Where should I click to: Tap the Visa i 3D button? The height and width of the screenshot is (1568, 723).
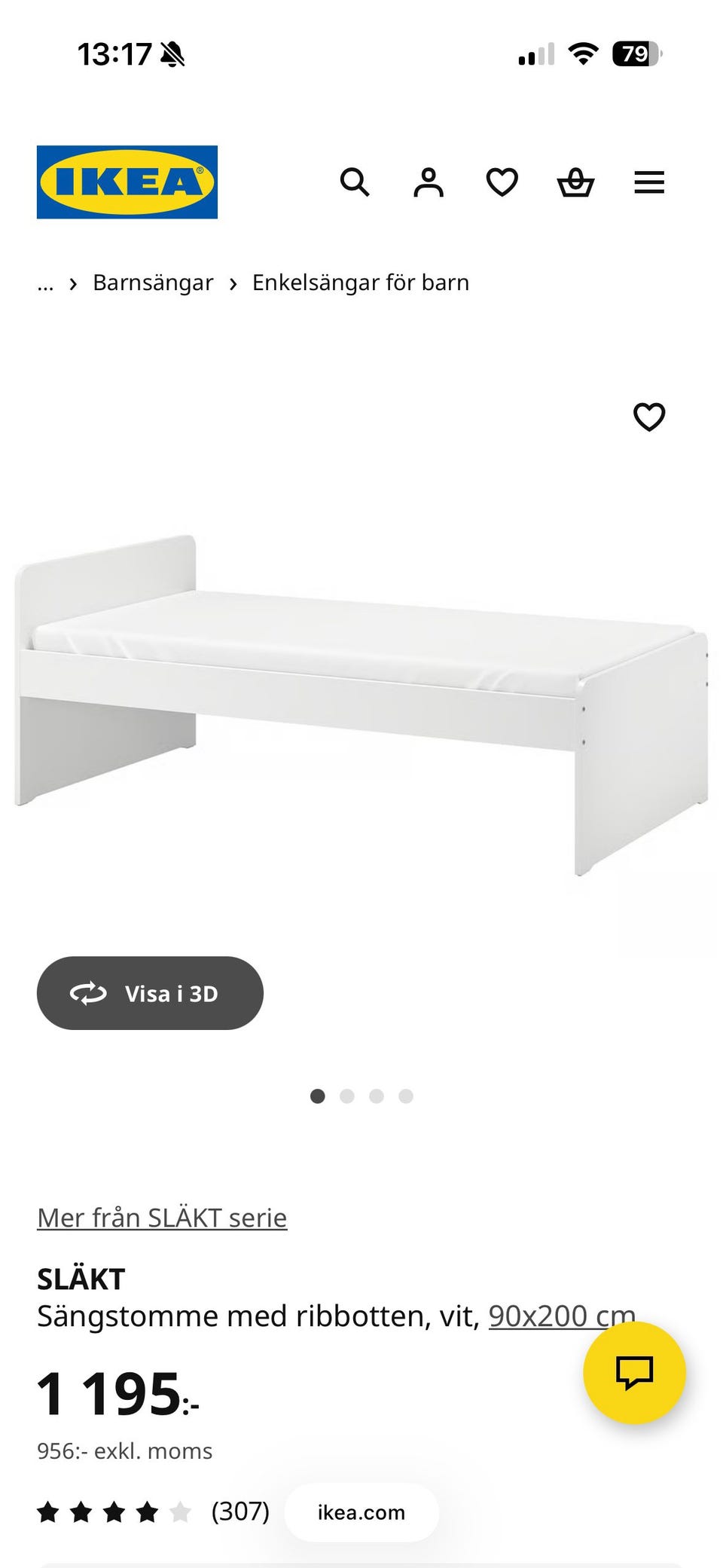[x=150, y=993]
